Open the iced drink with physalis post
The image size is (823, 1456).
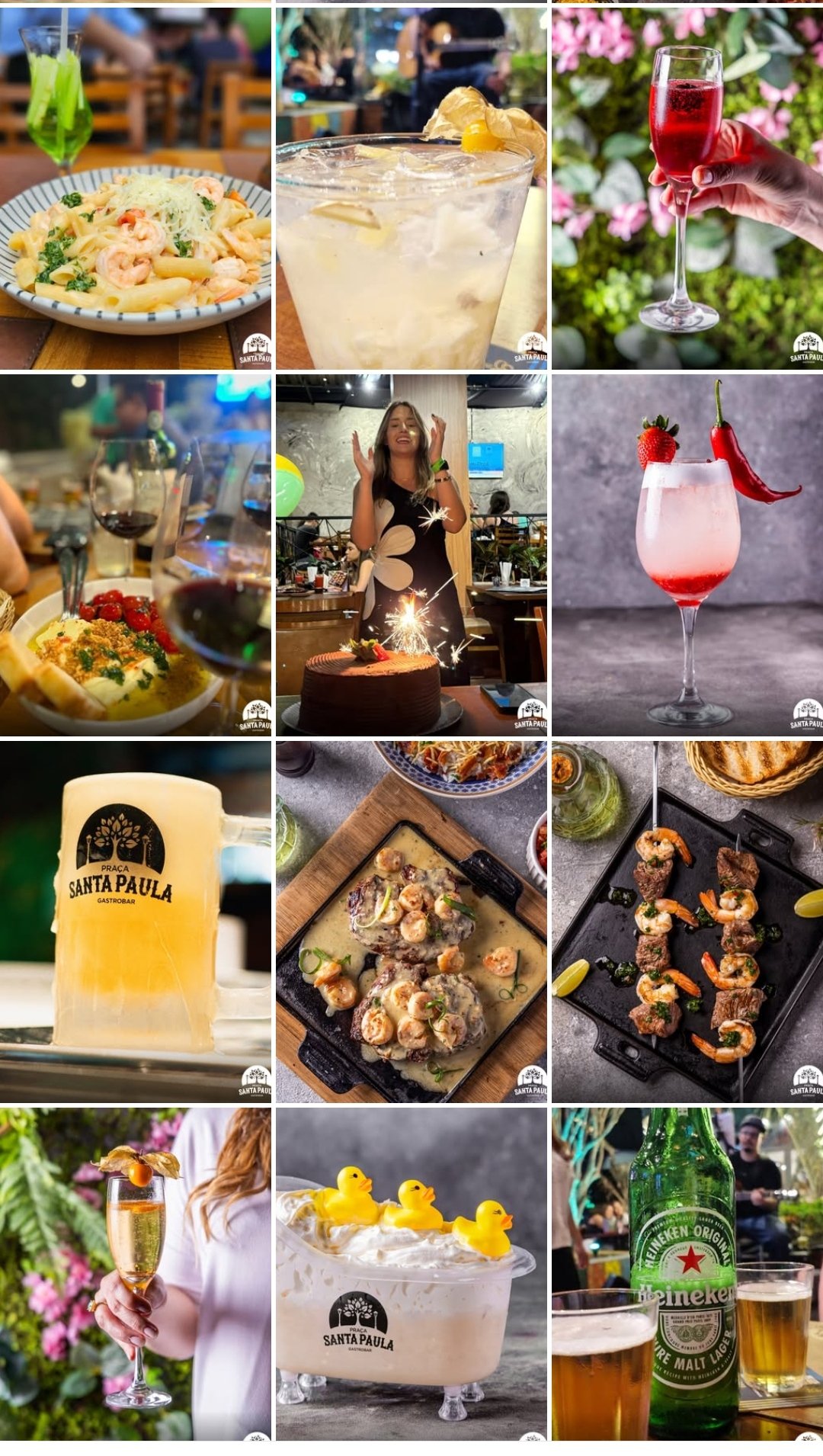coord(411,188)
